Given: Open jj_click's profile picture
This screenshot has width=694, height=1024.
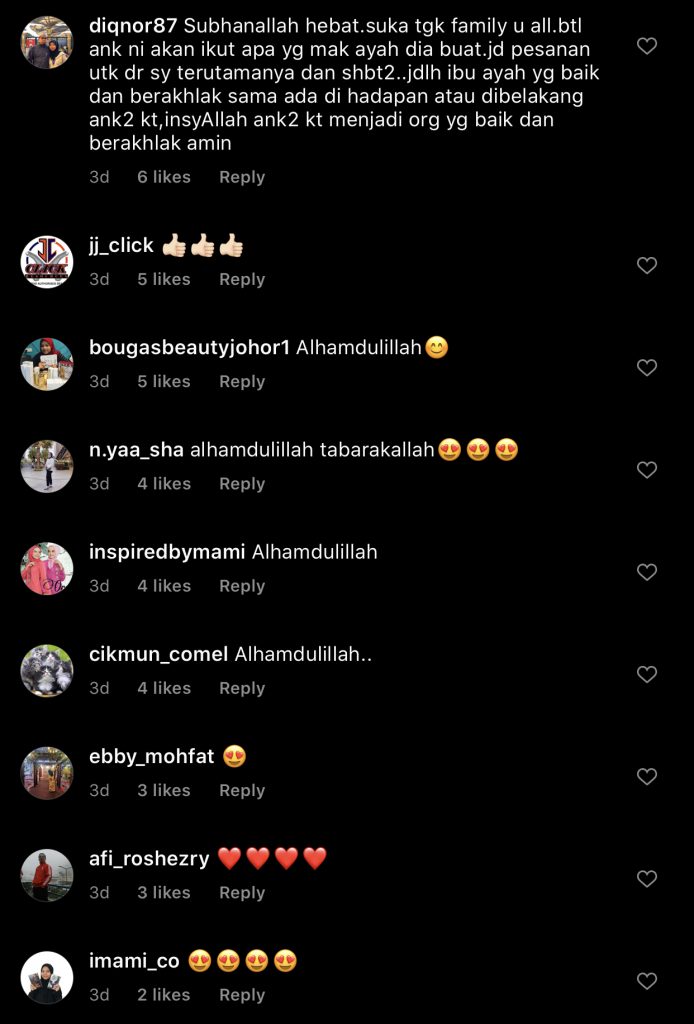Looking at the screenshot, I should tap(47, 262).
